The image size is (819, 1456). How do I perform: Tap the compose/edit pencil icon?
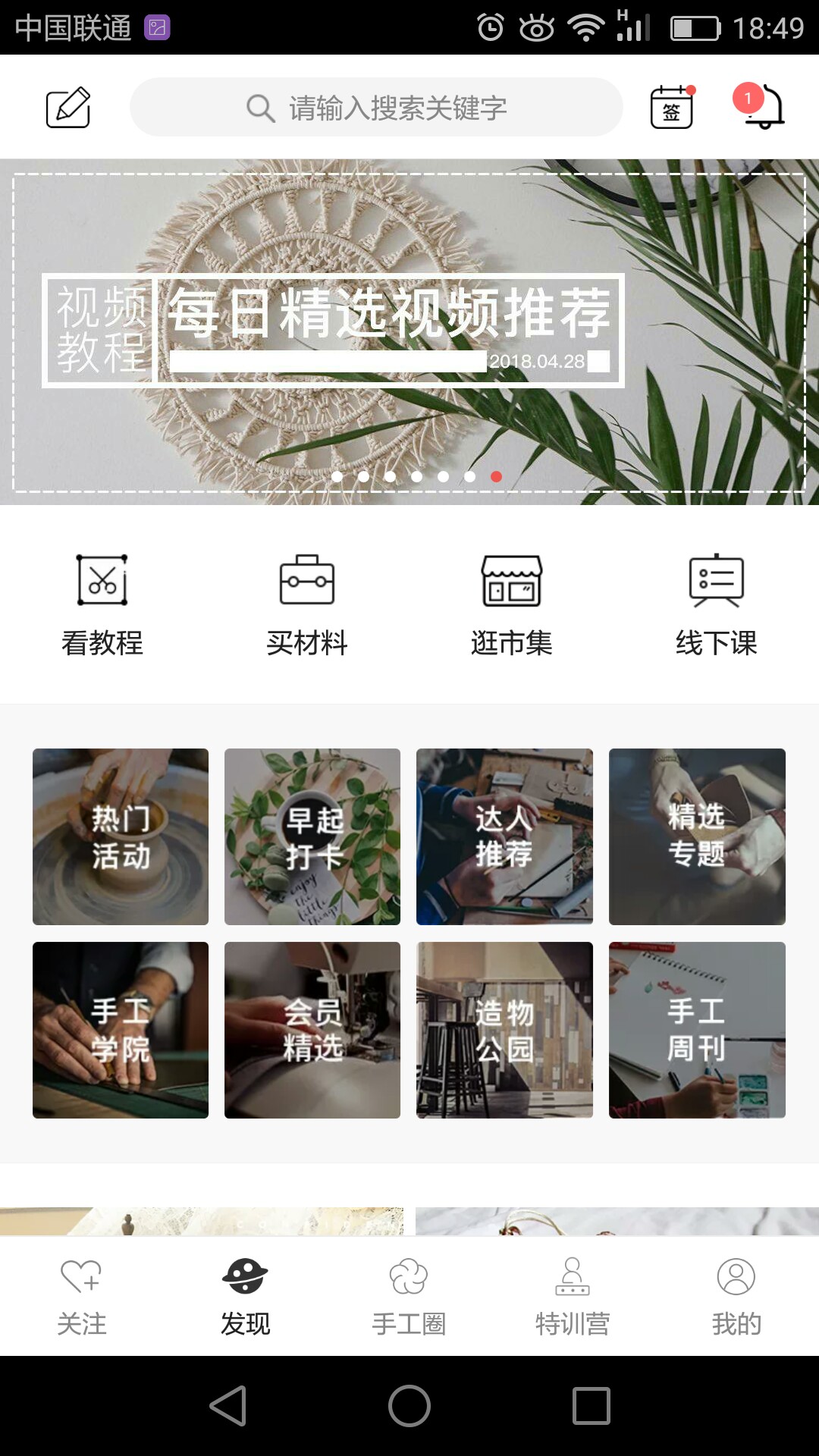click(68, 108)
